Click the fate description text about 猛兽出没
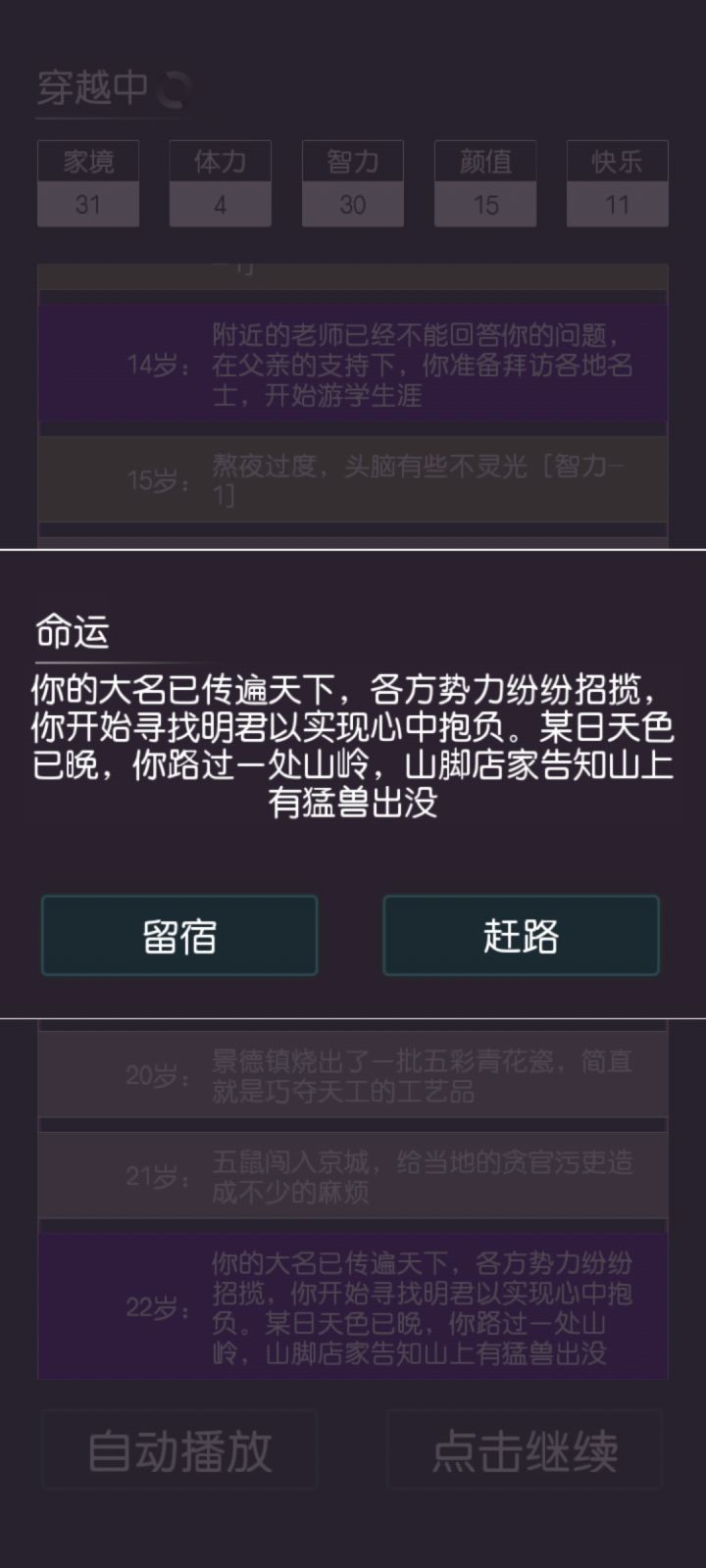Image resolution: width=706 pixels, height=1568 pixels. [x=353, y=745]
